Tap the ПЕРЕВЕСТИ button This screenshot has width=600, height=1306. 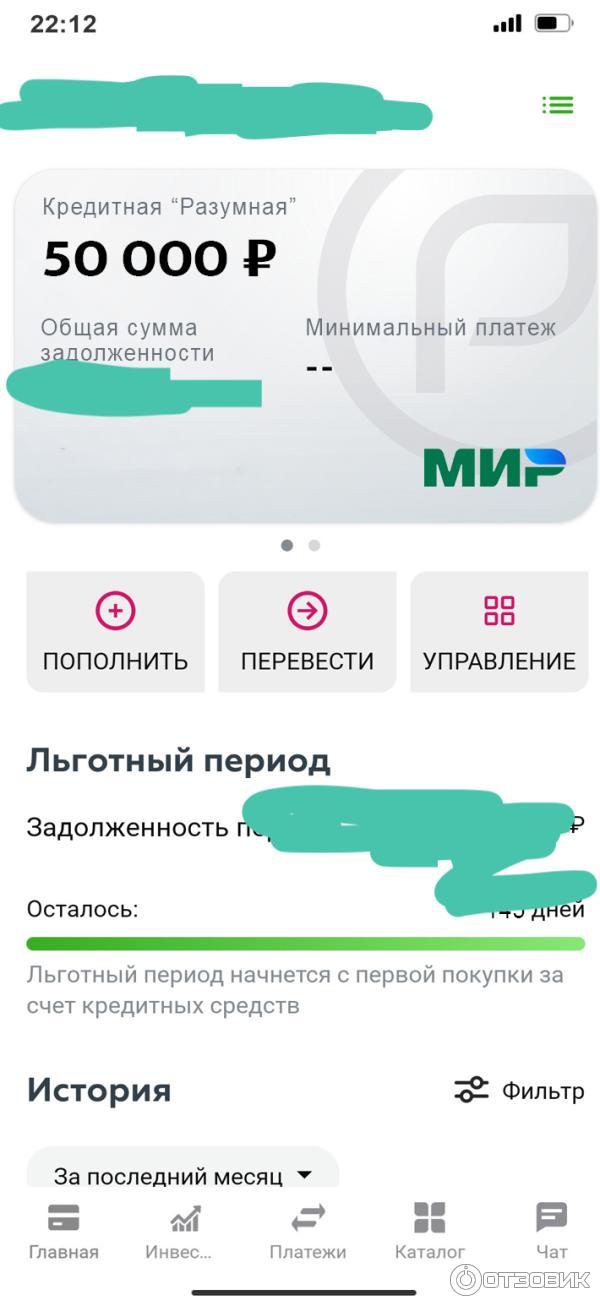[307, 632]
